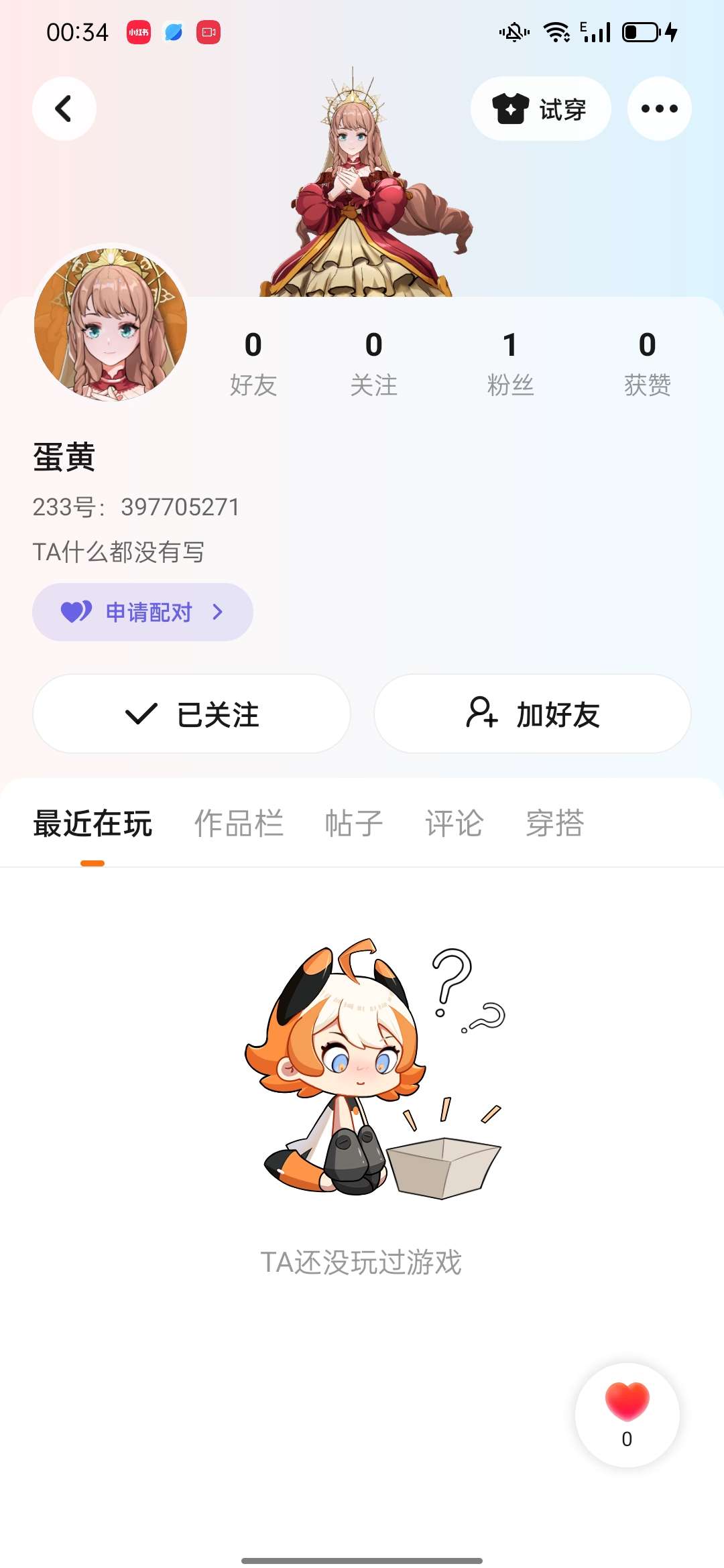The width and height of the screenshot is (724, 1568).
Task: Tap 已关注 to unfollow this user
Action: click(x=192, y=714)
